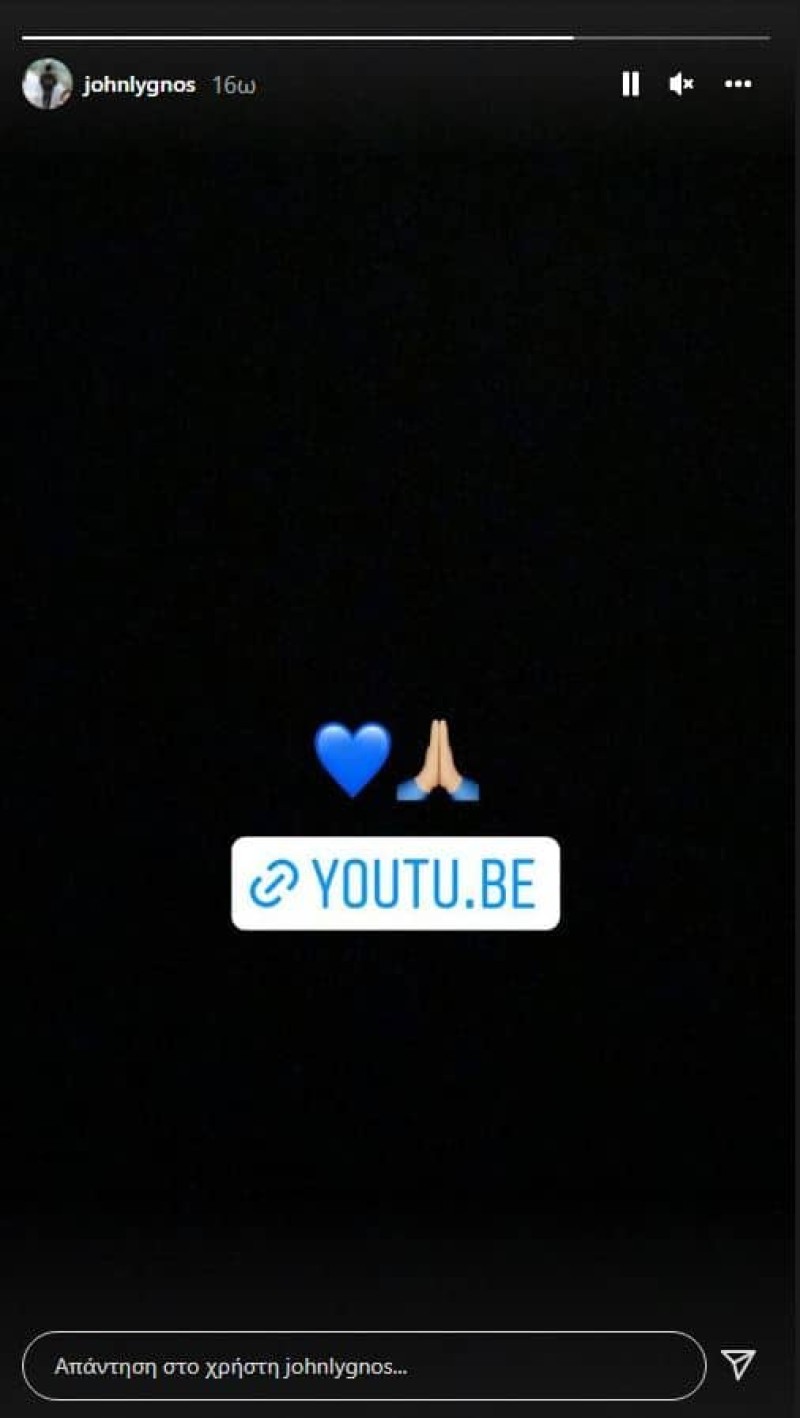
Task: Share story via paper plane icon
Action: [x=738, y=1364]
